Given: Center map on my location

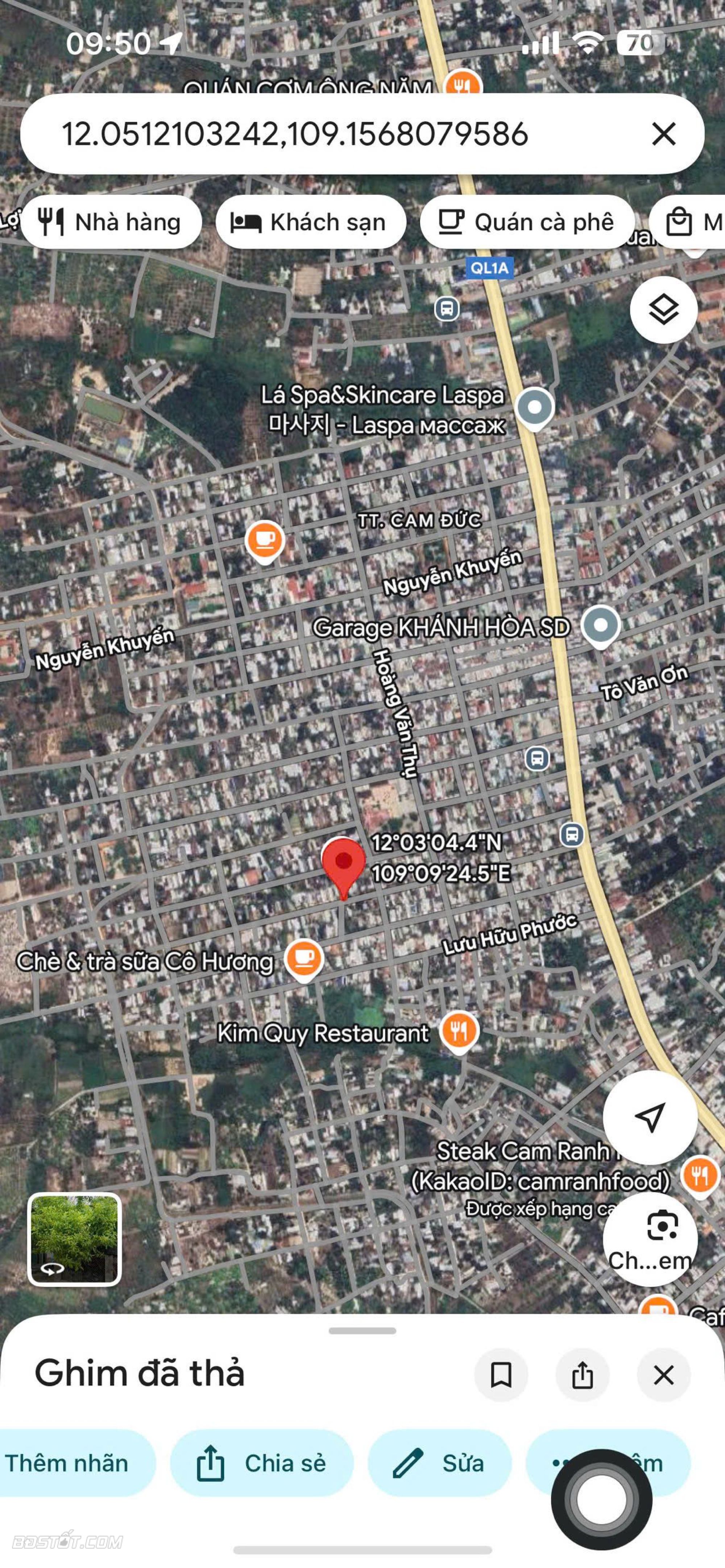Looking at the screenshot, I should 650,1118.
